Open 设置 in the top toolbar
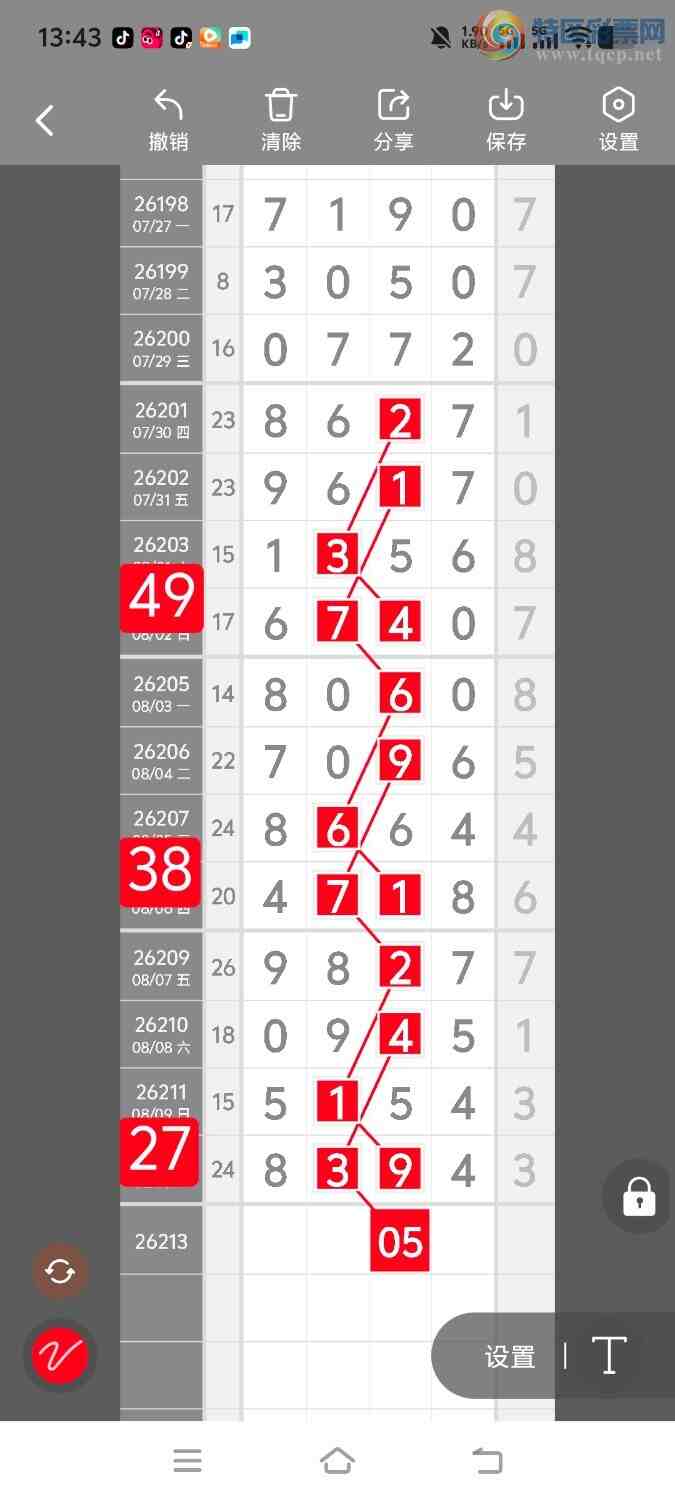This screenshot has height=1500, width=675. tap(618, 120)
